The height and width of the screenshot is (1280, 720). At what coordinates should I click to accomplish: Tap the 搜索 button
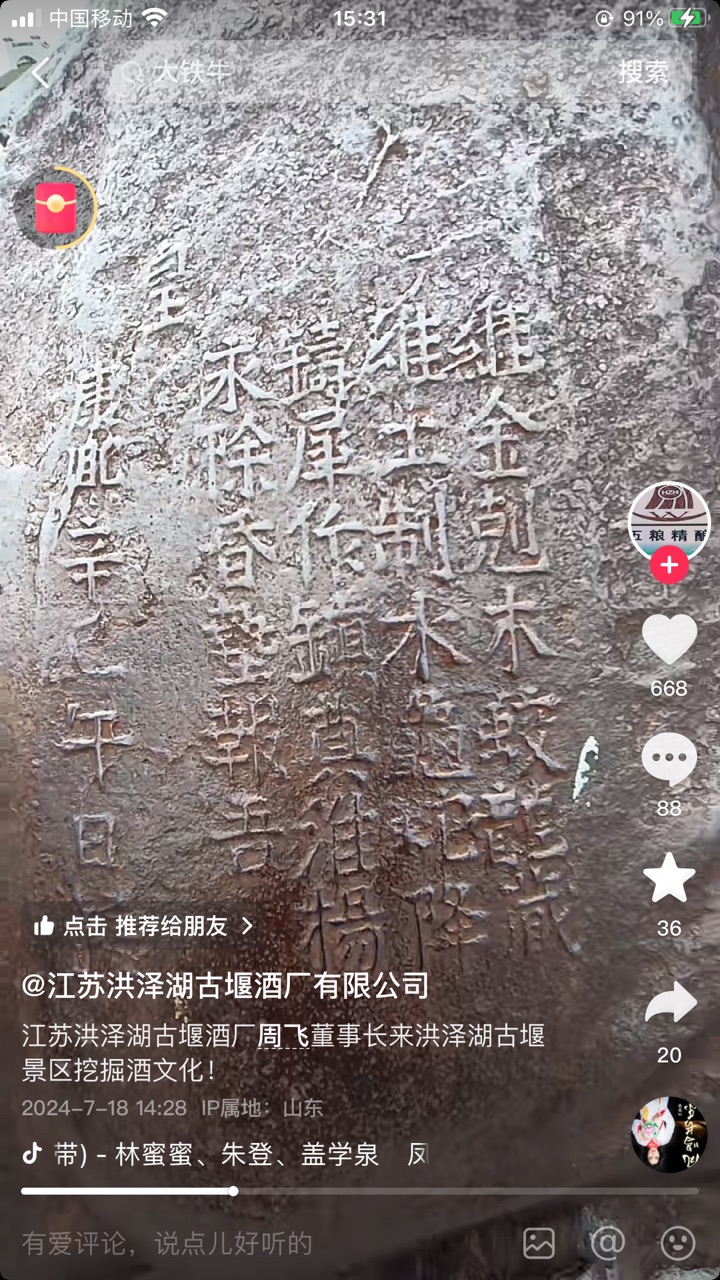point(643,72)
